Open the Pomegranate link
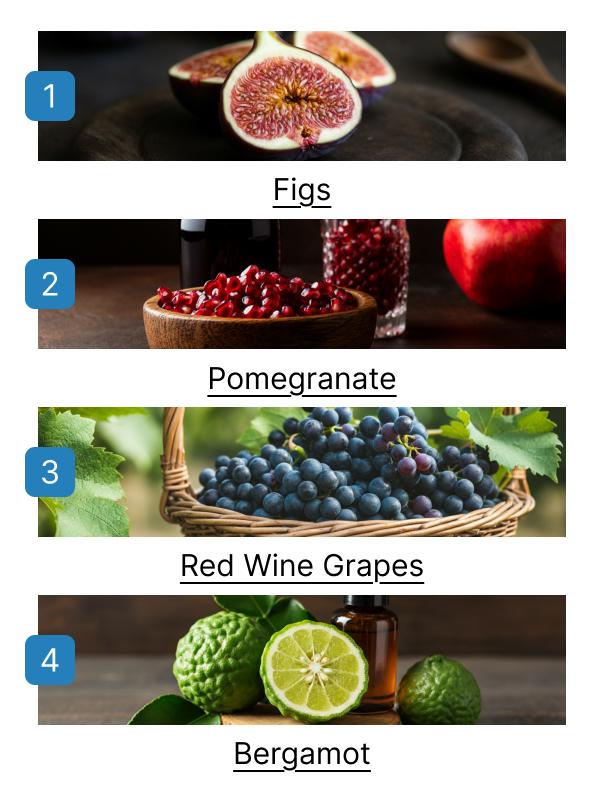The height and width of the screenshot is (800, 600). [301, 379]
